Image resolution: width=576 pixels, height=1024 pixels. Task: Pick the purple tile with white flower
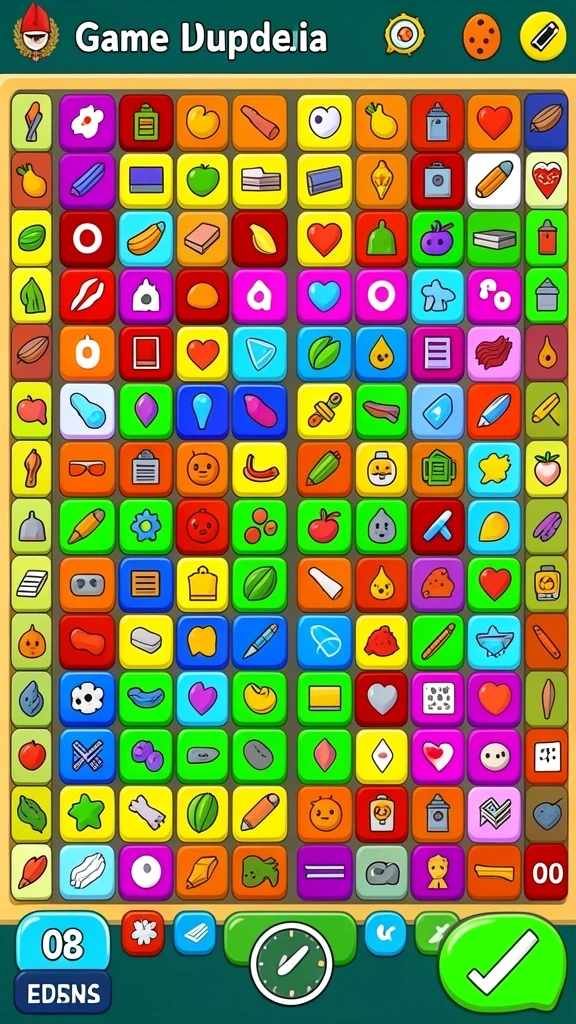88,123
